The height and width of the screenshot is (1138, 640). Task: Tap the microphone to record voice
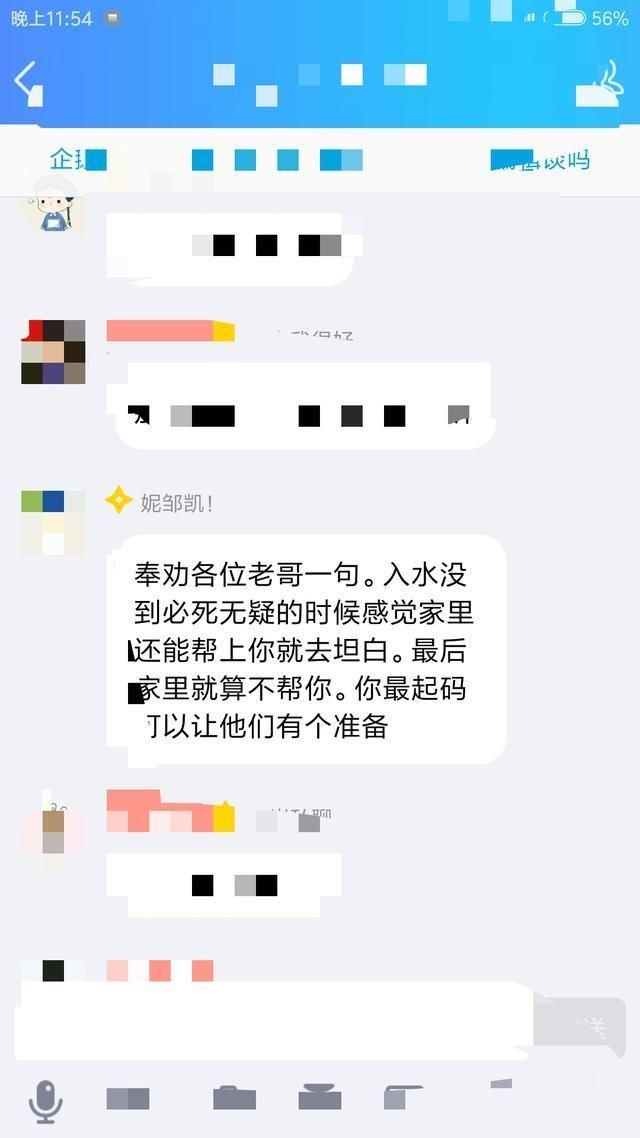pos(44,1100)
